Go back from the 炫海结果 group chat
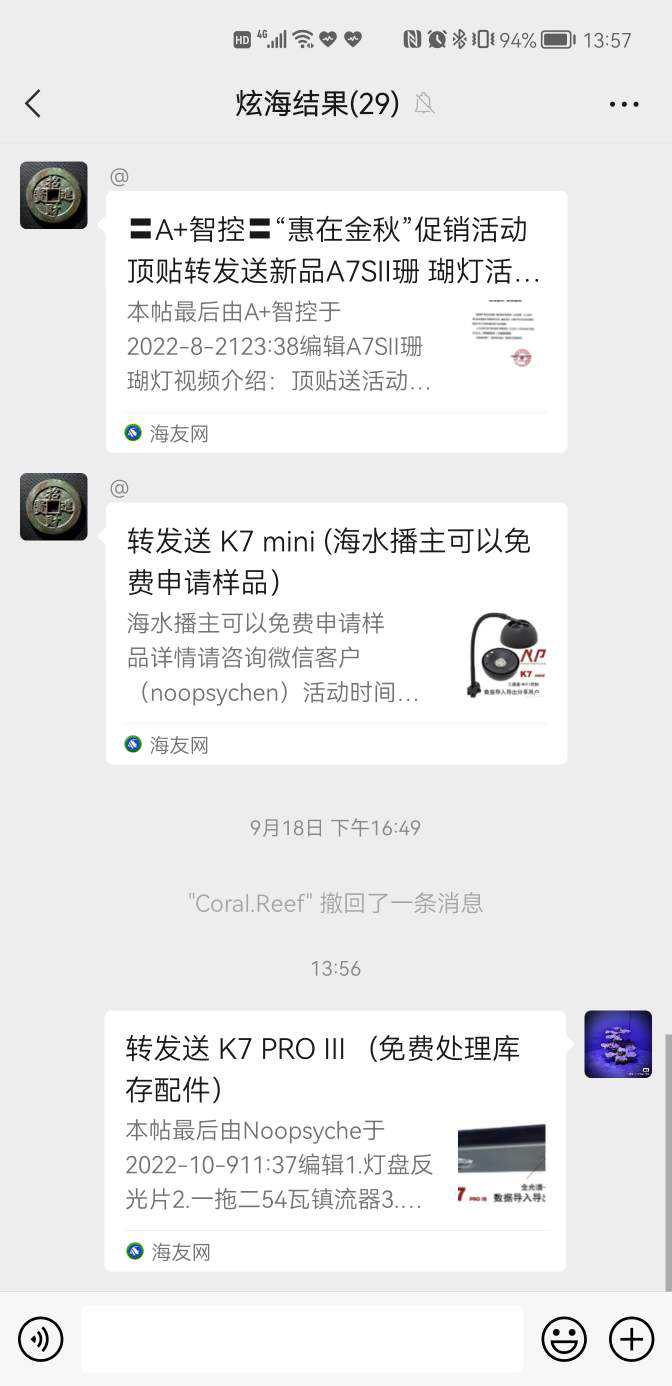Viewport: 672px width, 1386px height. tap(33, 103)
